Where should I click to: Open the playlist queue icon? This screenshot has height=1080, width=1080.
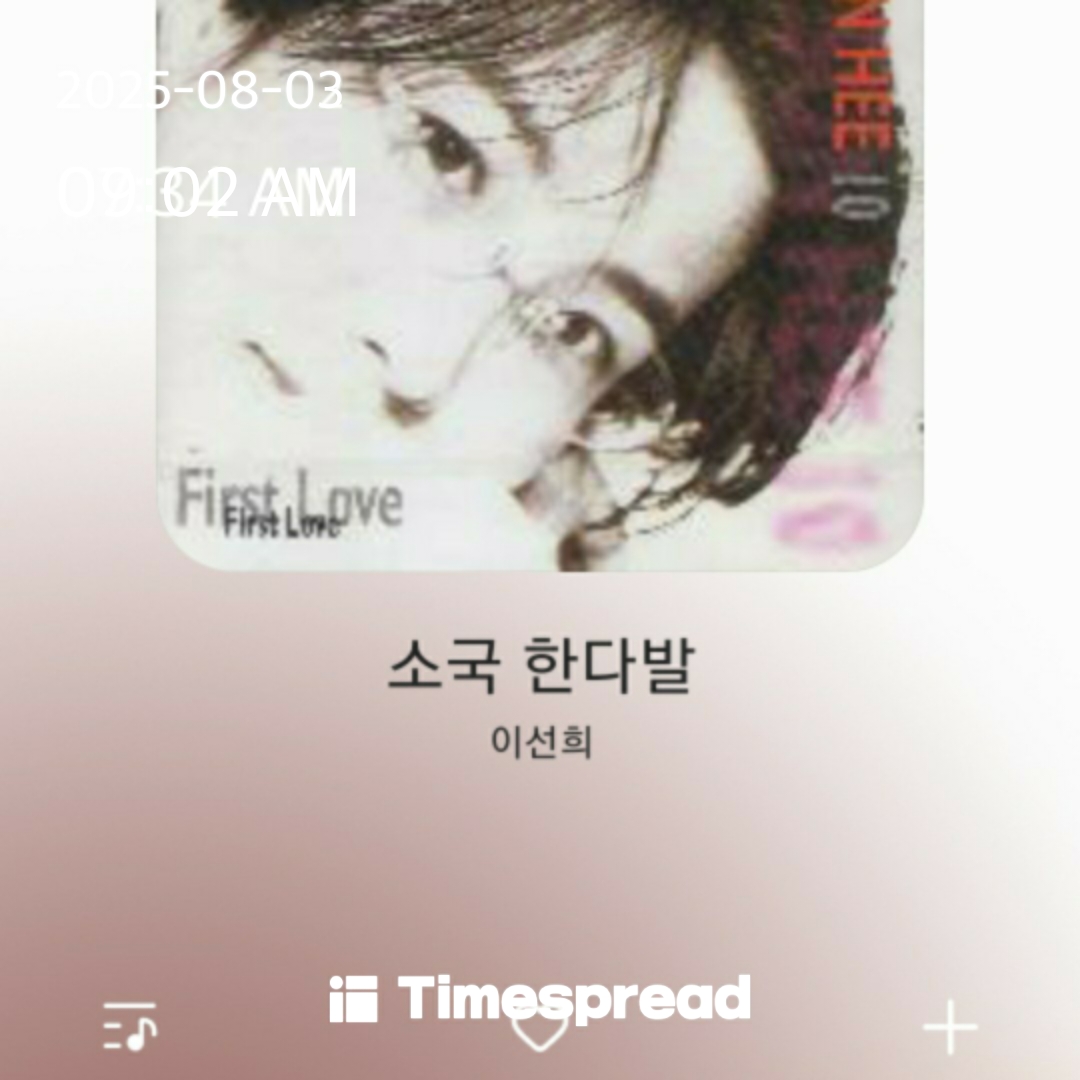tap(130, 1025)
